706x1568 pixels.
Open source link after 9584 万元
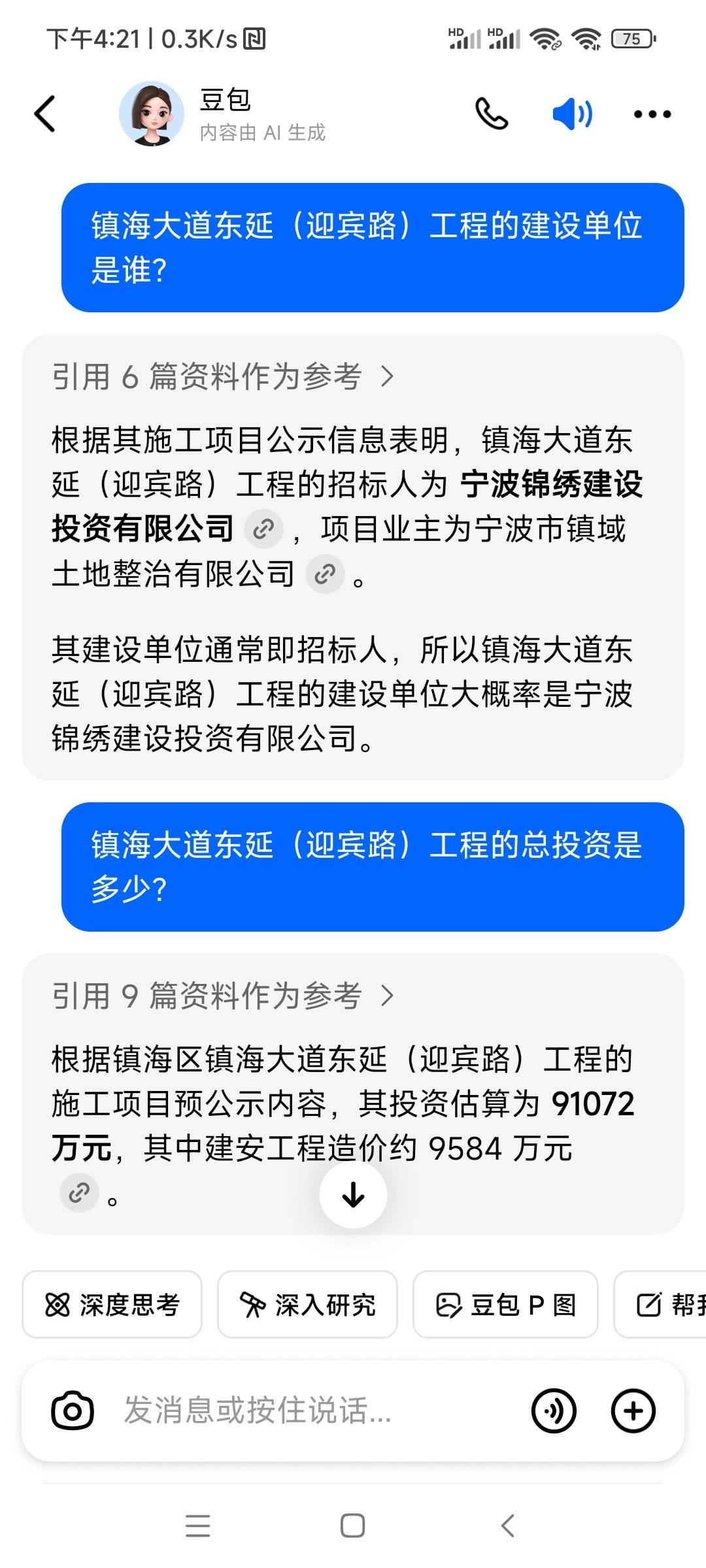(79, 1192)
